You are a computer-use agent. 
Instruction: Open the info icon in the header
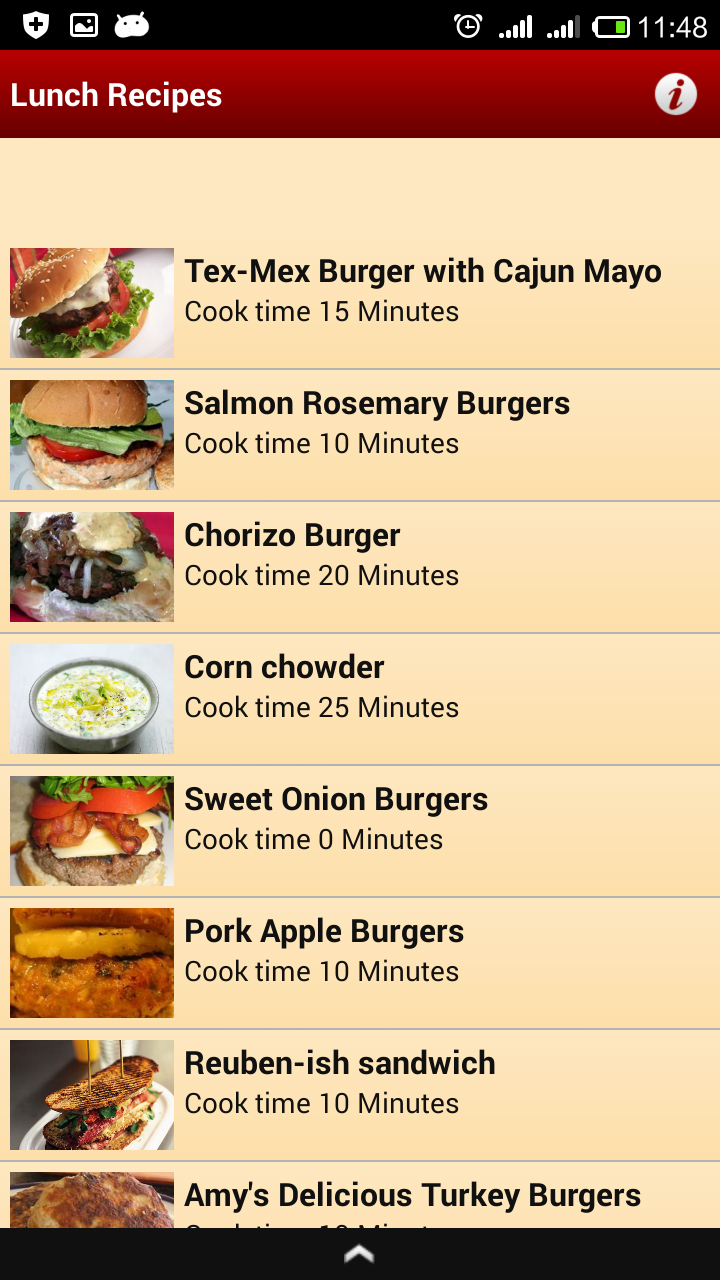(675, 95)
